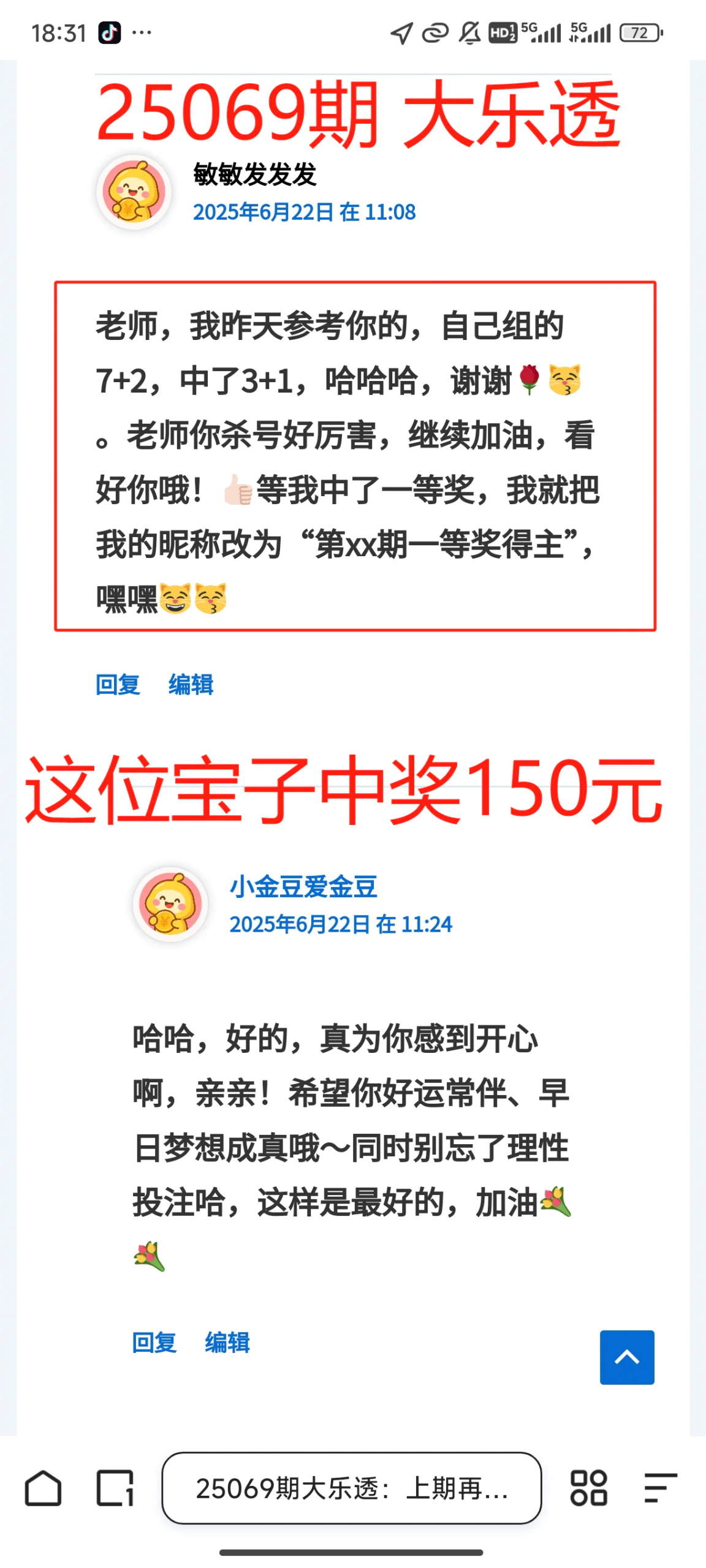
Task: Tap the address bar showing 25069期大乐透
Action: tap(352, 1488)
